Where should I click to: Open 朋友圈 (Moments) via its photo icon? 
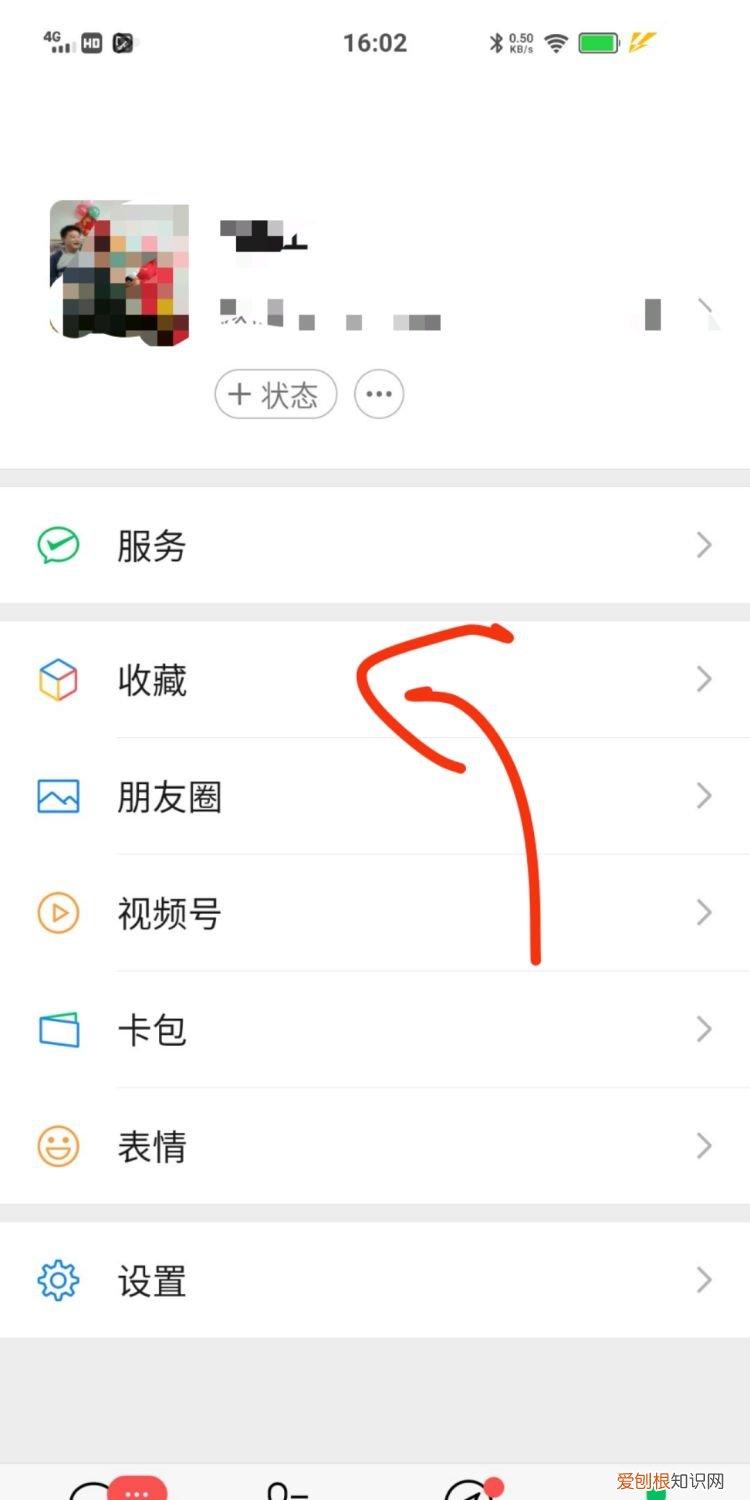coord(58,796)
